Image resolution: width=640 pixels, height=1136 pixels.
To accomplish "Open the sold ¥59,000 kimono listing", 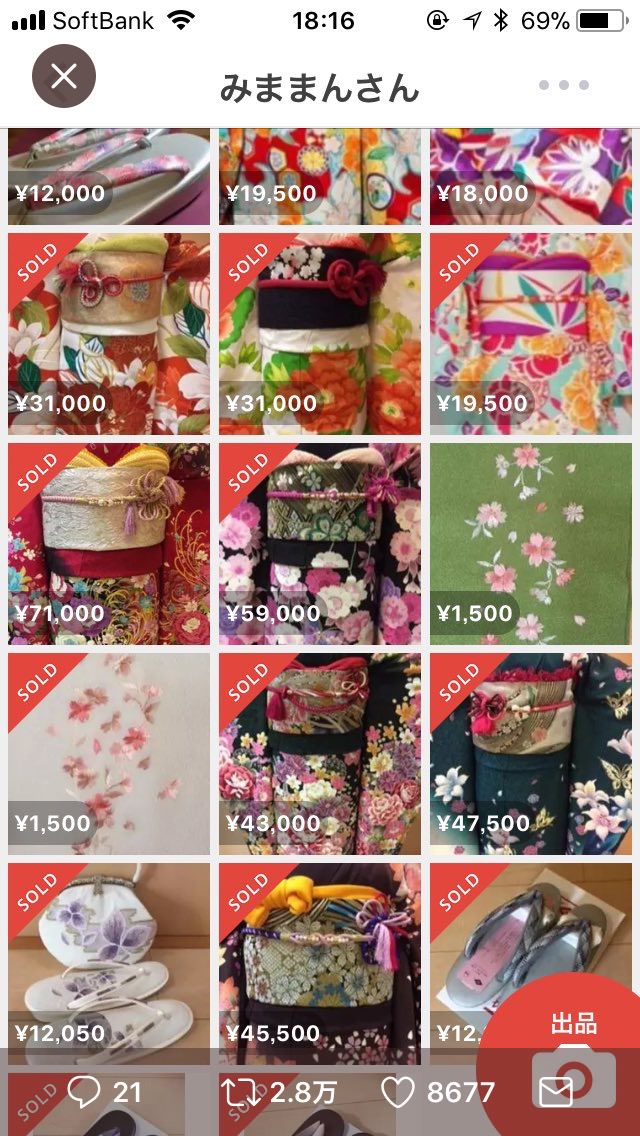I will click(x=320, y=544).
